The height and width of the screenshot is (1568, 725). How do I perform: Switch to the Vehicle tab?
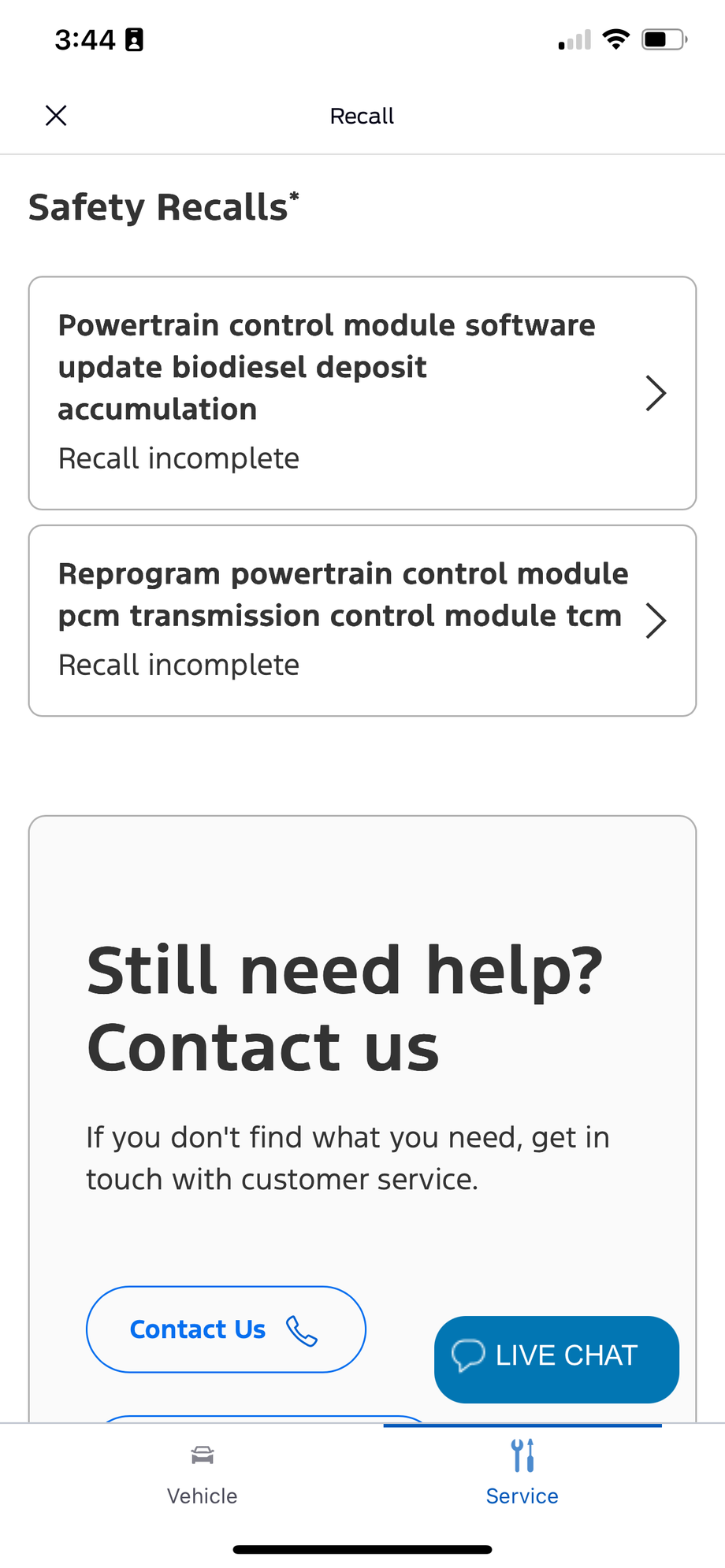click(203, 1473)
